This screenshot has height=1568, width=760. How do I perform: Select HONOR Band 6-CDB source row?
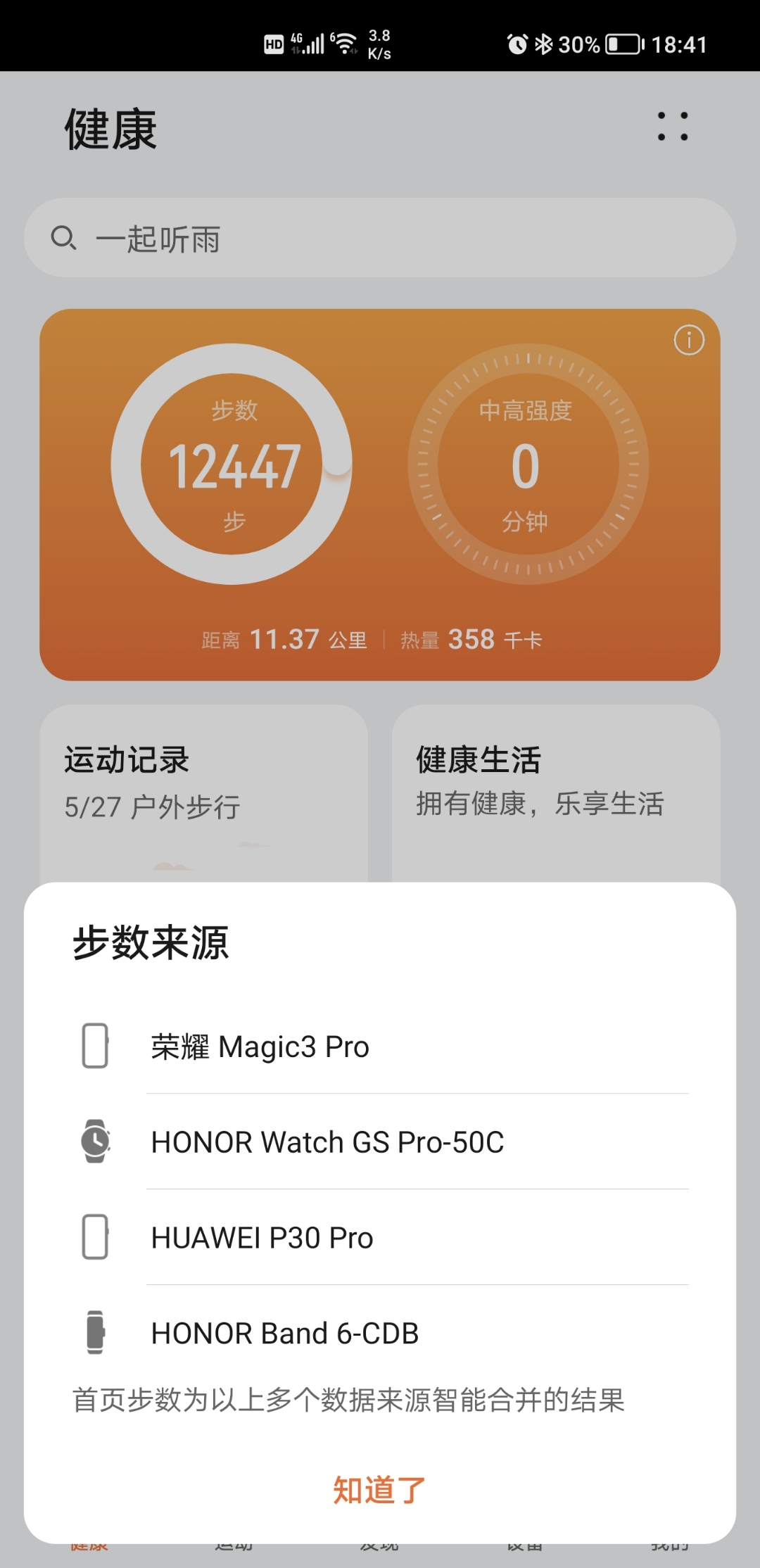(x=380, y=1332)
